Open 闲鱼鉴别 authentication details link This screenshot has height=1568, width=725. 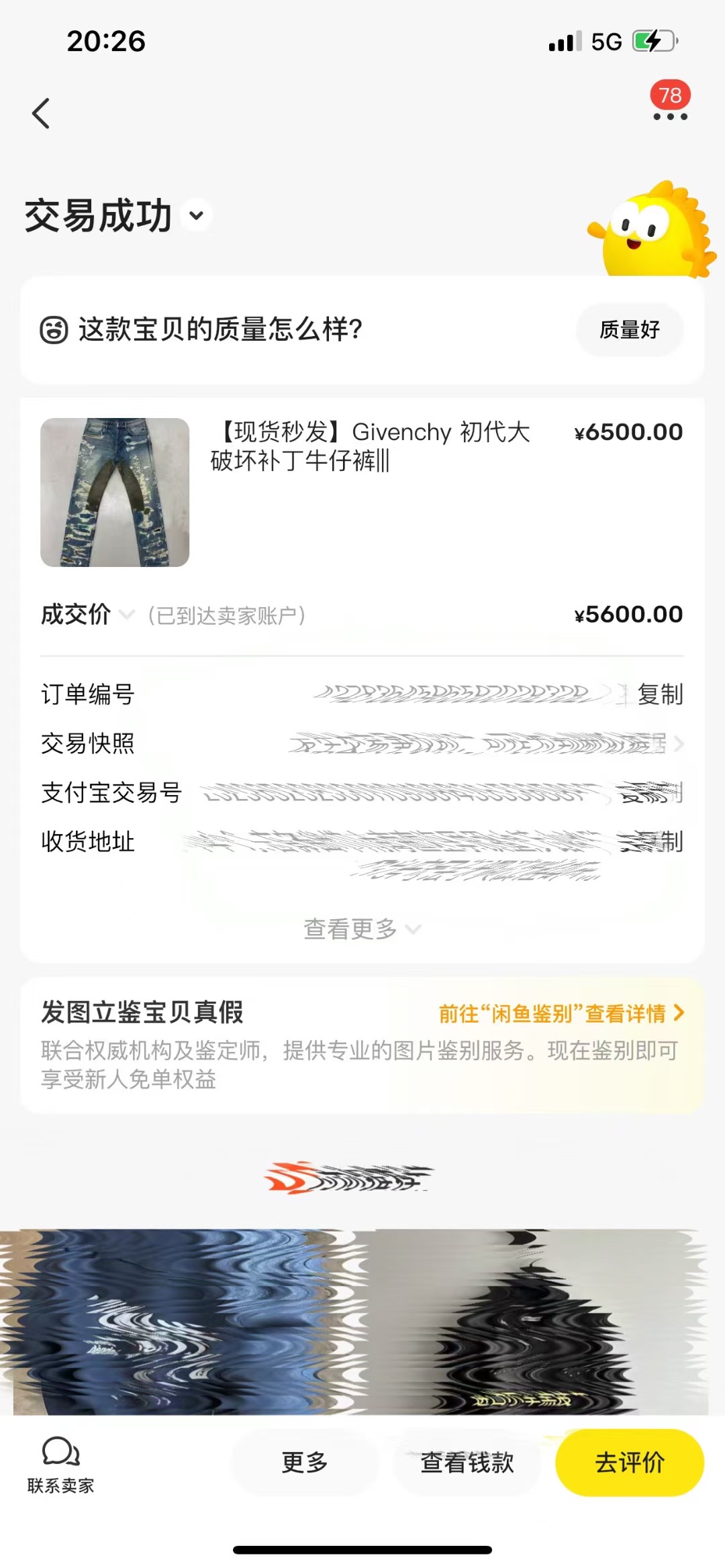(x=561, y=1013)
